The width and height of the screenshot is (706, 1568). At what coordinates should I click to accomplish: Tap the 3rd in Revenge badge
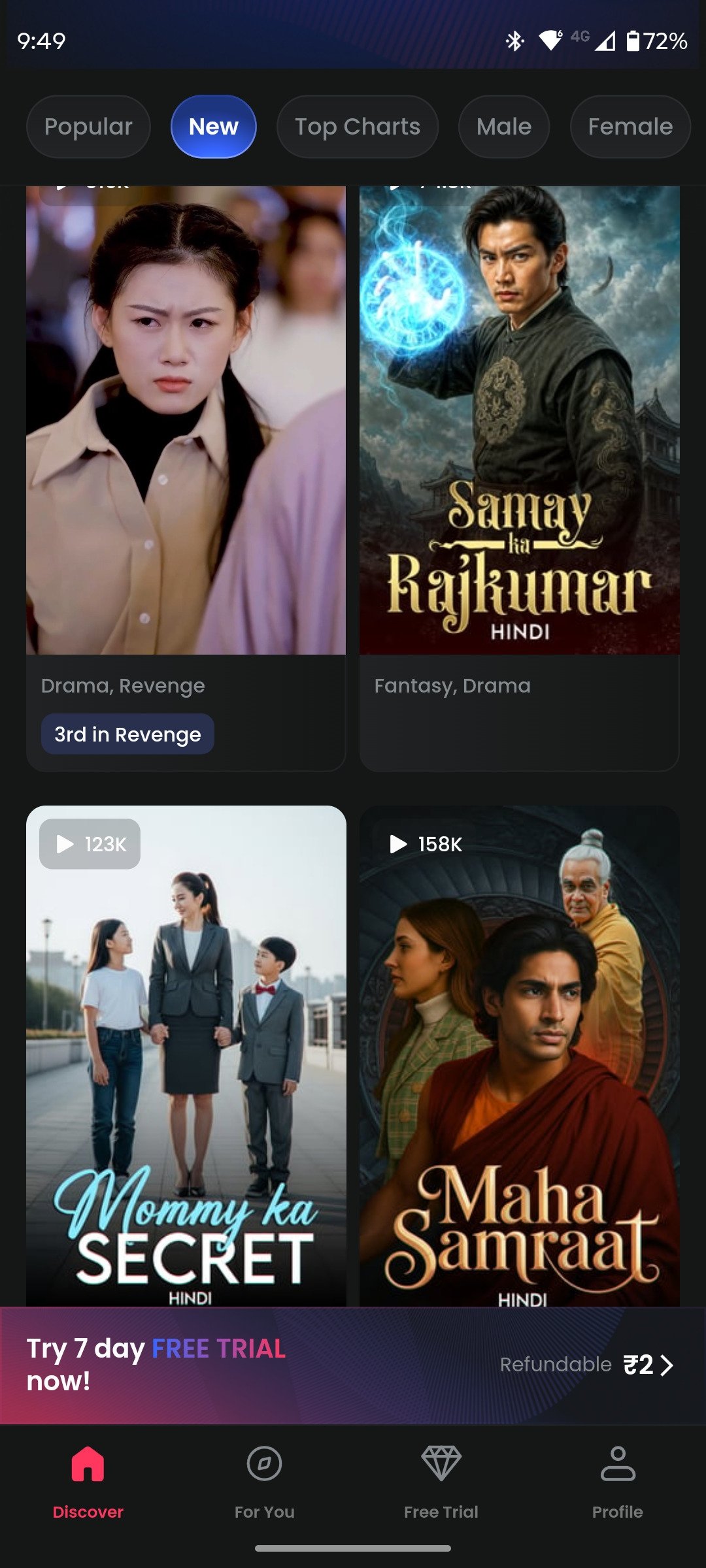click(x=127, y=734)
